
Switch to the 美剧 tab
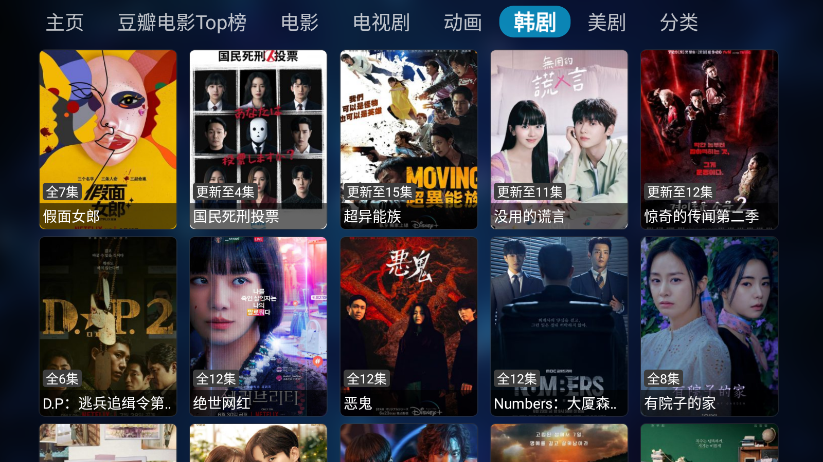click(607, 22)
